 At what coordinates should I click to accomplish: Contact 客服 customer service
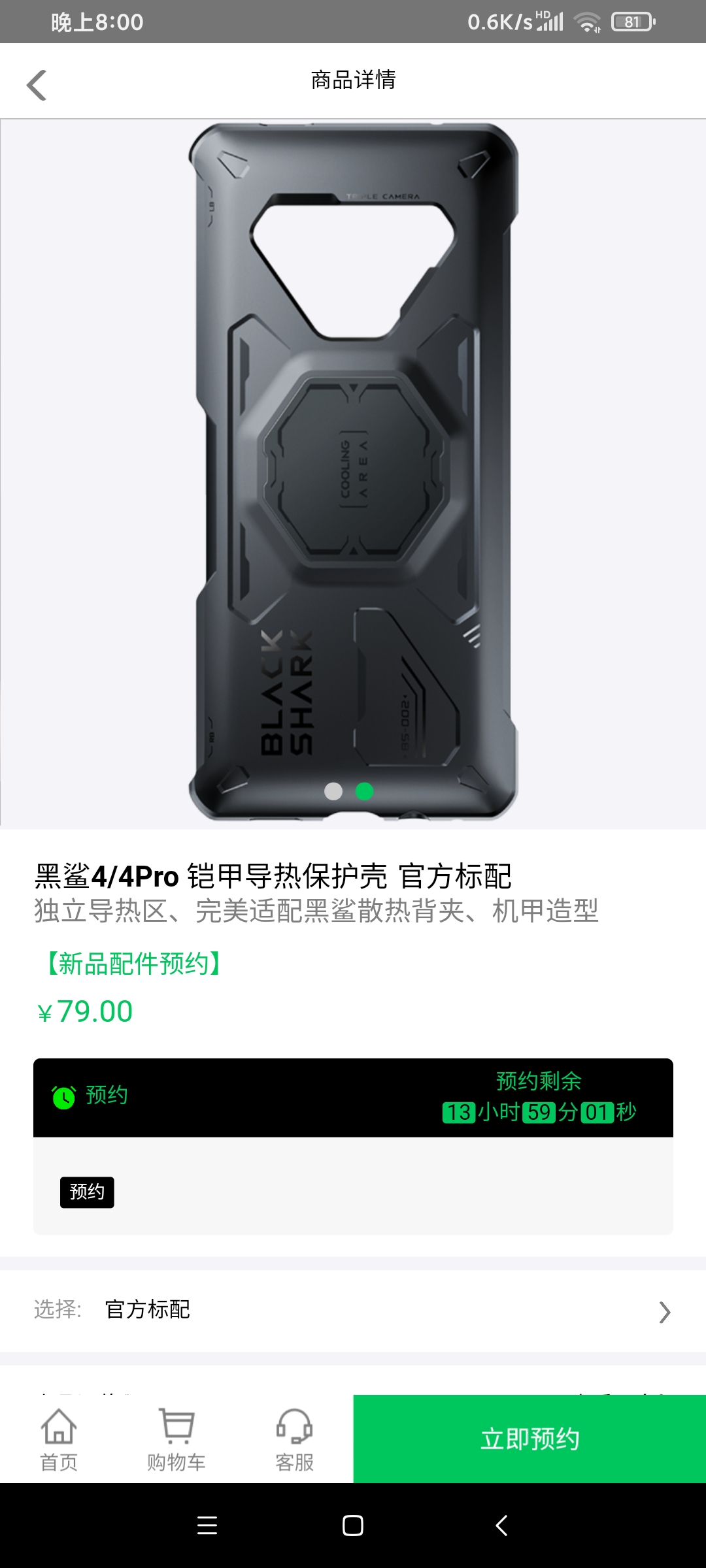[x=294, y=1440]
